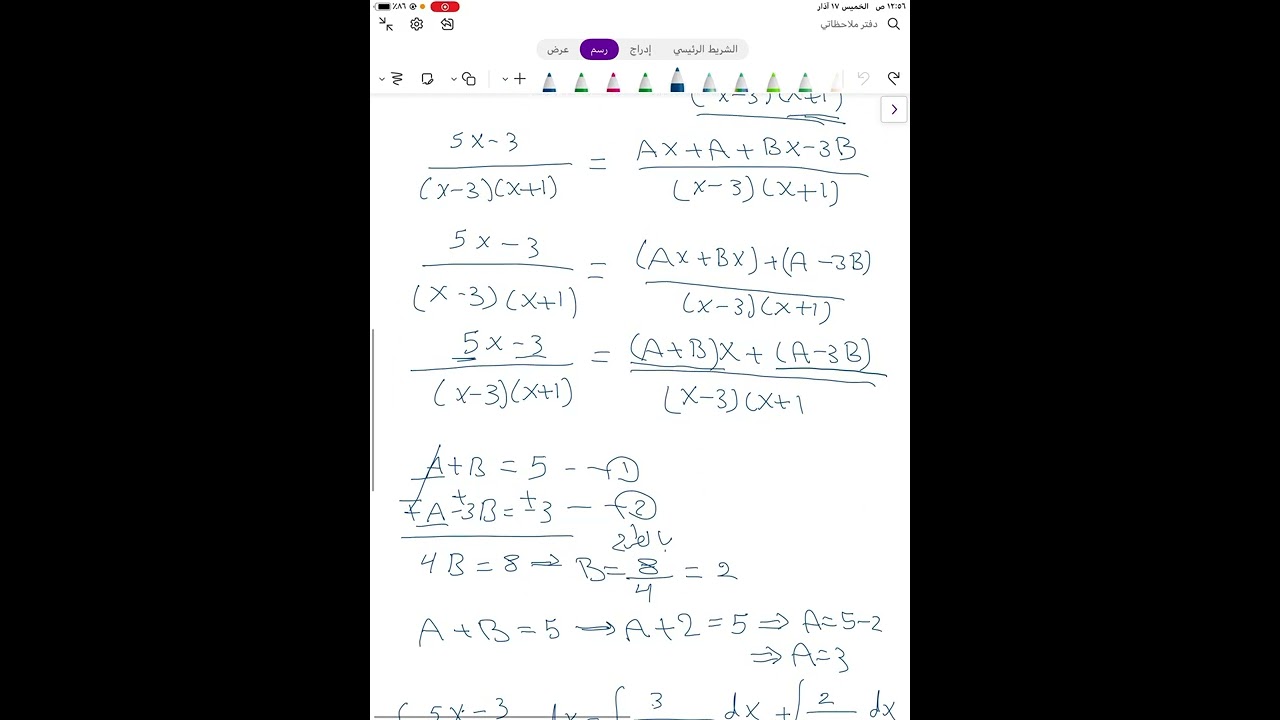1280x720 pixels.
Task: Open the ink scribble tool
Action: click(x=397, y=78)
